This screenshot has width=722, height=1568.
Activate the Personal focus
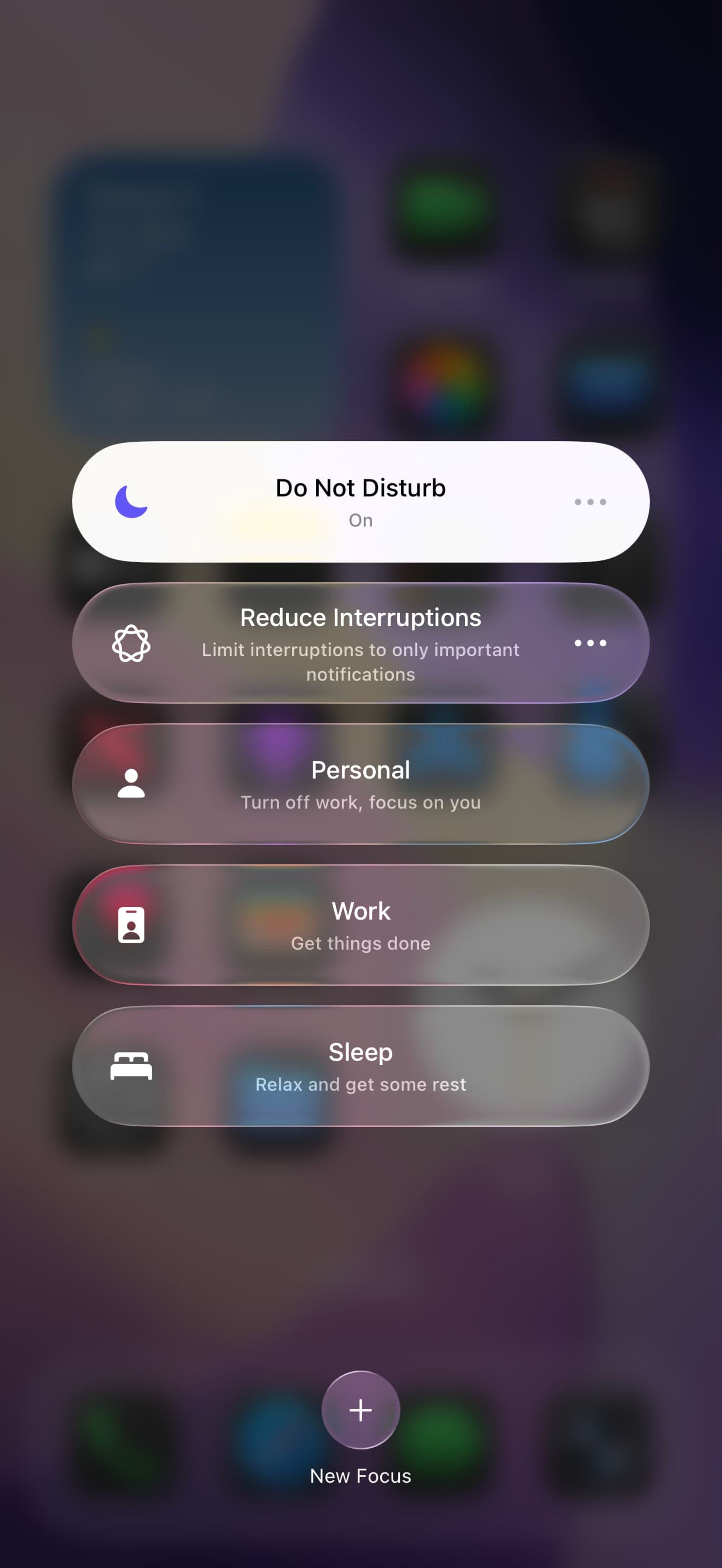pyautogui.click(x=360, y=784)
